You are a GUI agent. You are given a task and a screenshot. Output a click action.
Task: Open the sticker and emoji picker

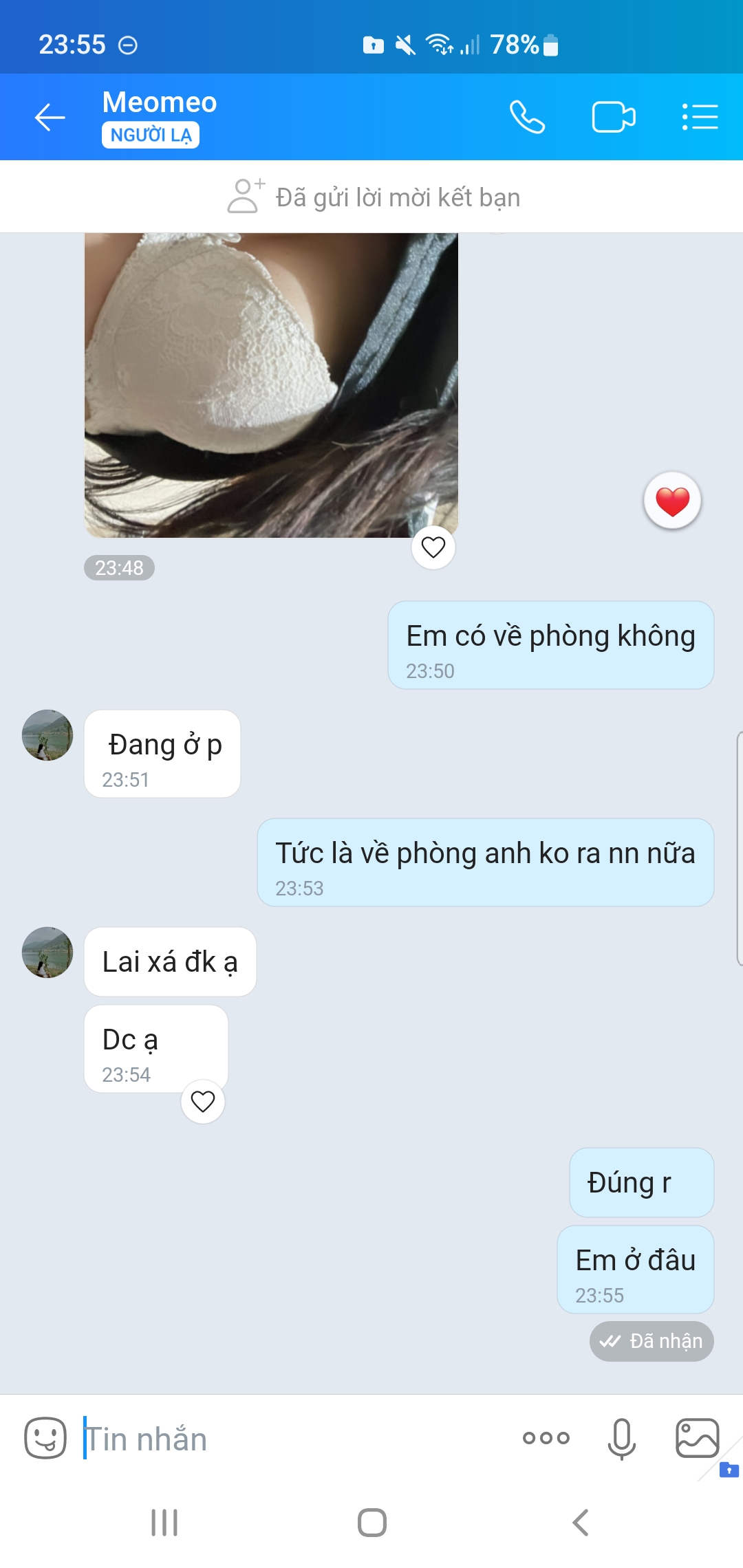point(45,1437)
